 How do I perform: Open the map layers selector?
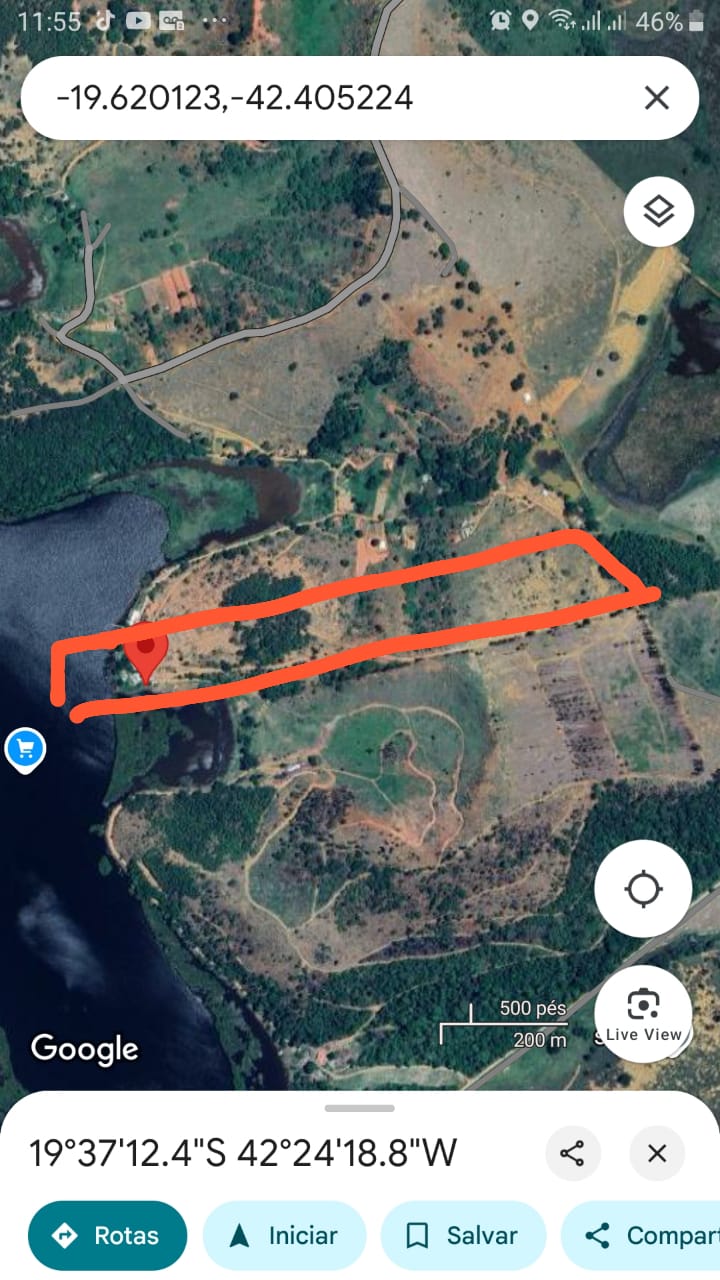[658, 212]
